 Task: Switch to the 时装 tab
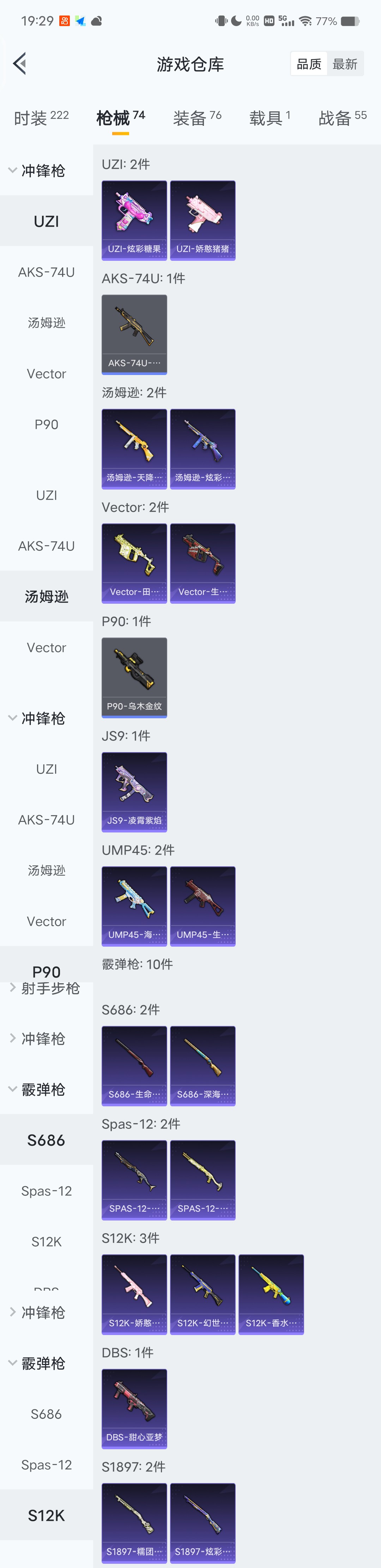coord(41,117)
